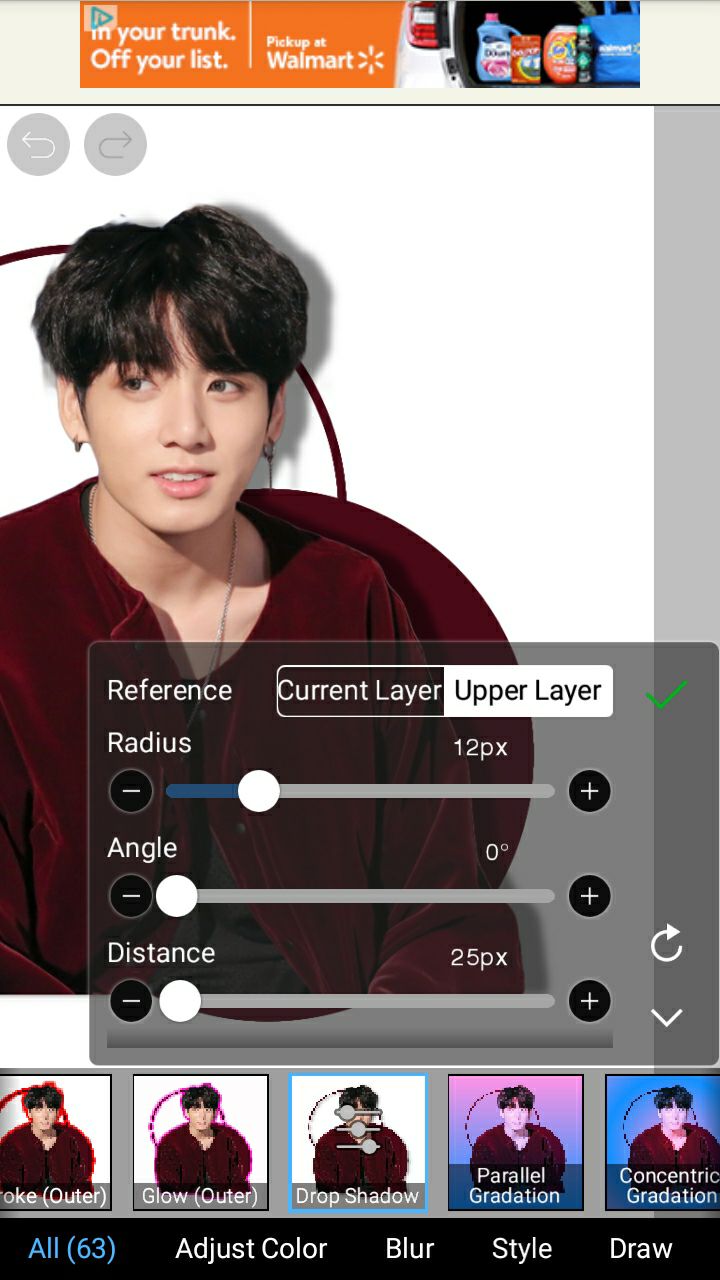
Task: Redo the last edit
Action: pos(115,146)
